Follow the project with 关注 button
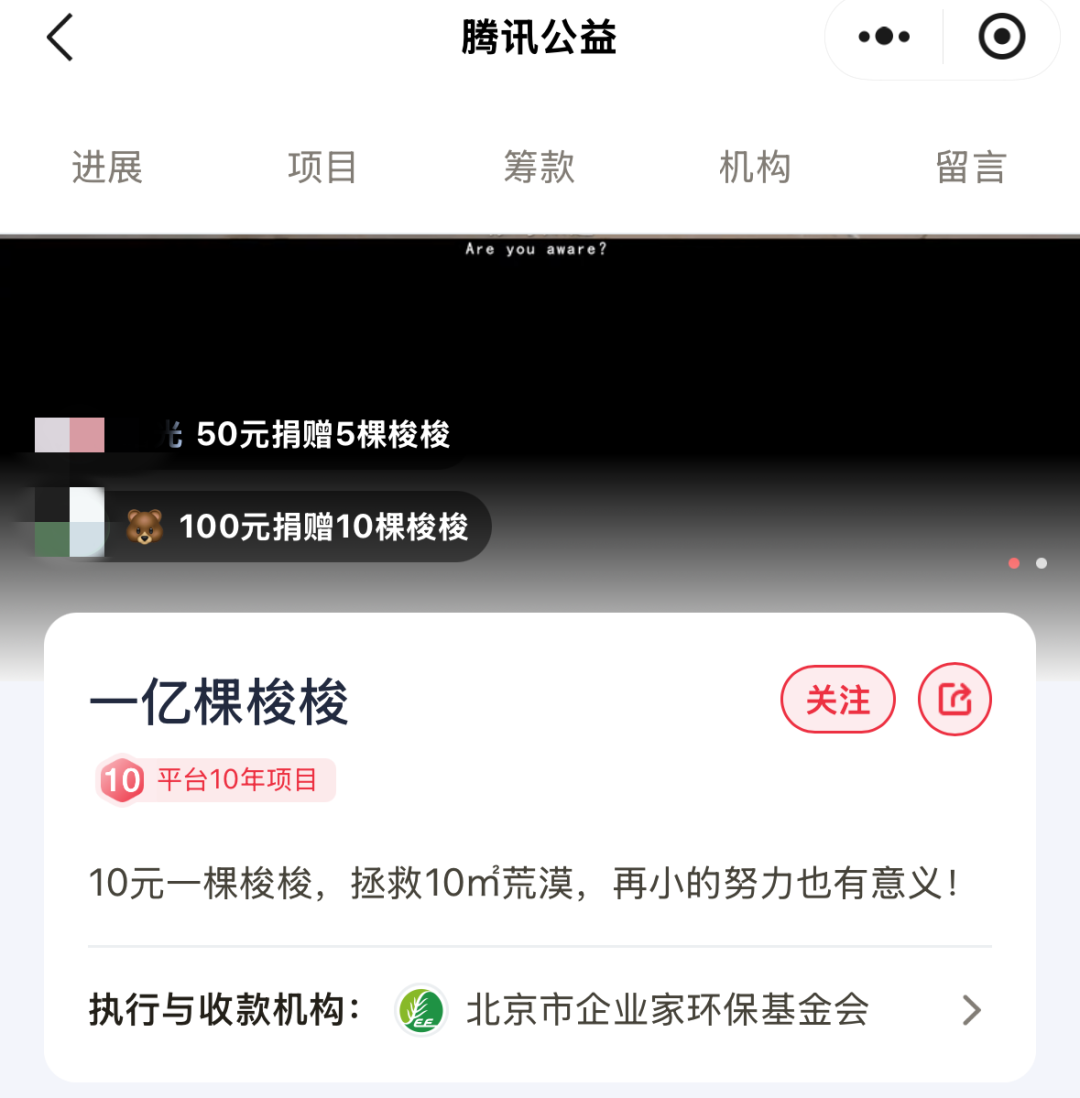Viewport: 1080px width, 1098px height. tap(838, 701)
